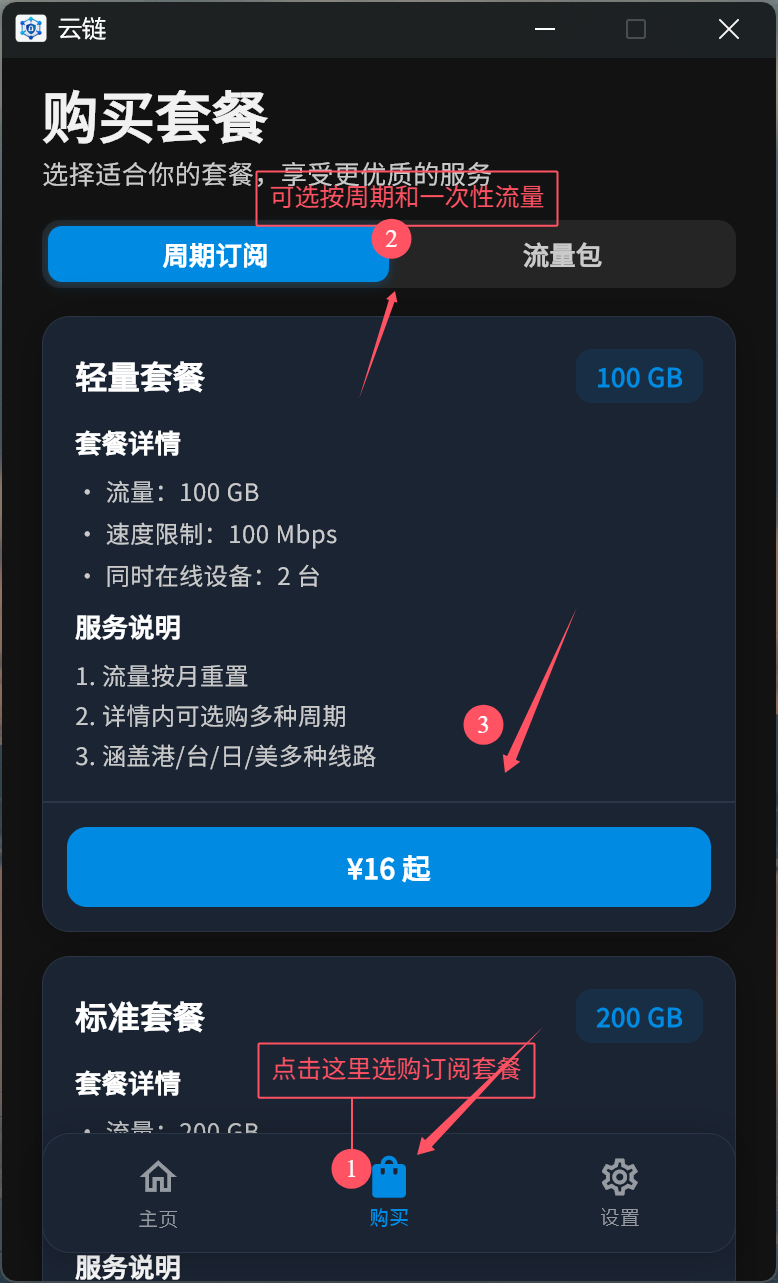Switch to the 流量包 tab

[562, 255]
